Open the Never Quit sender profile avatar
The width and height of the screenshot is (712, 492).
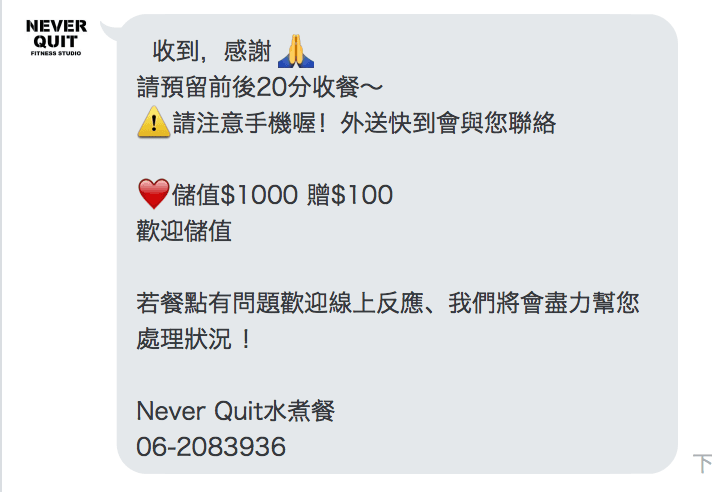click(x=56, y=37)
